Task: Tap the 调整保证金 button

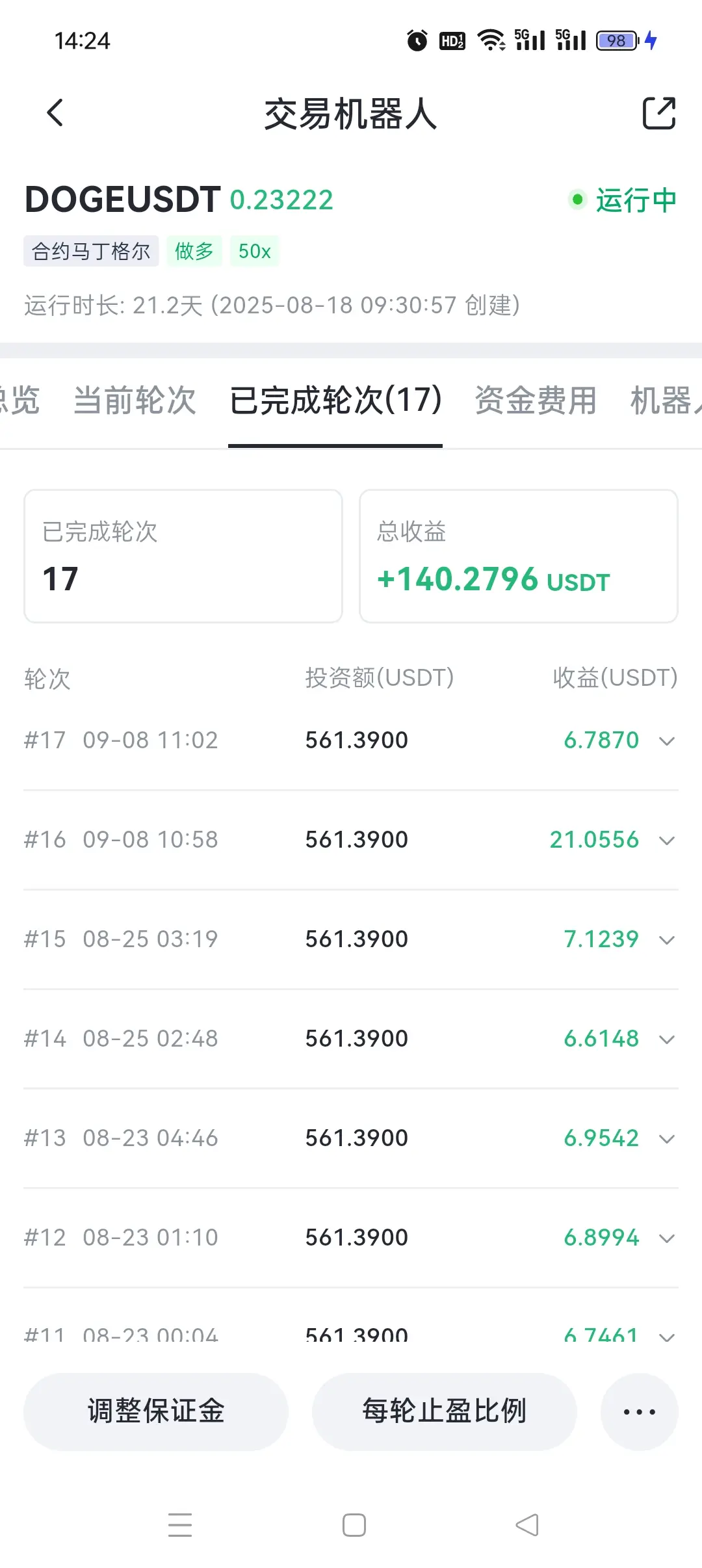Action: 156,1411
